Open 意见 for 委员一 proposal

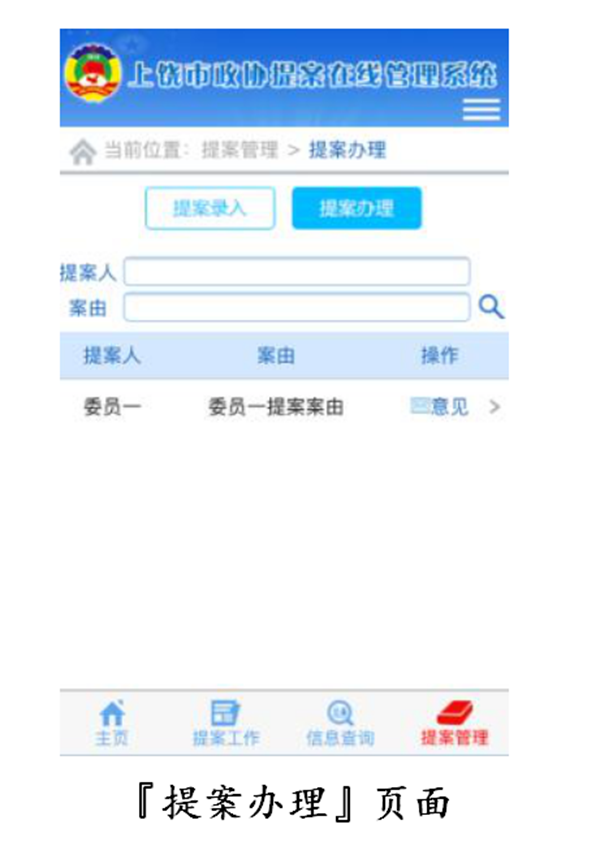click(440, 407)
